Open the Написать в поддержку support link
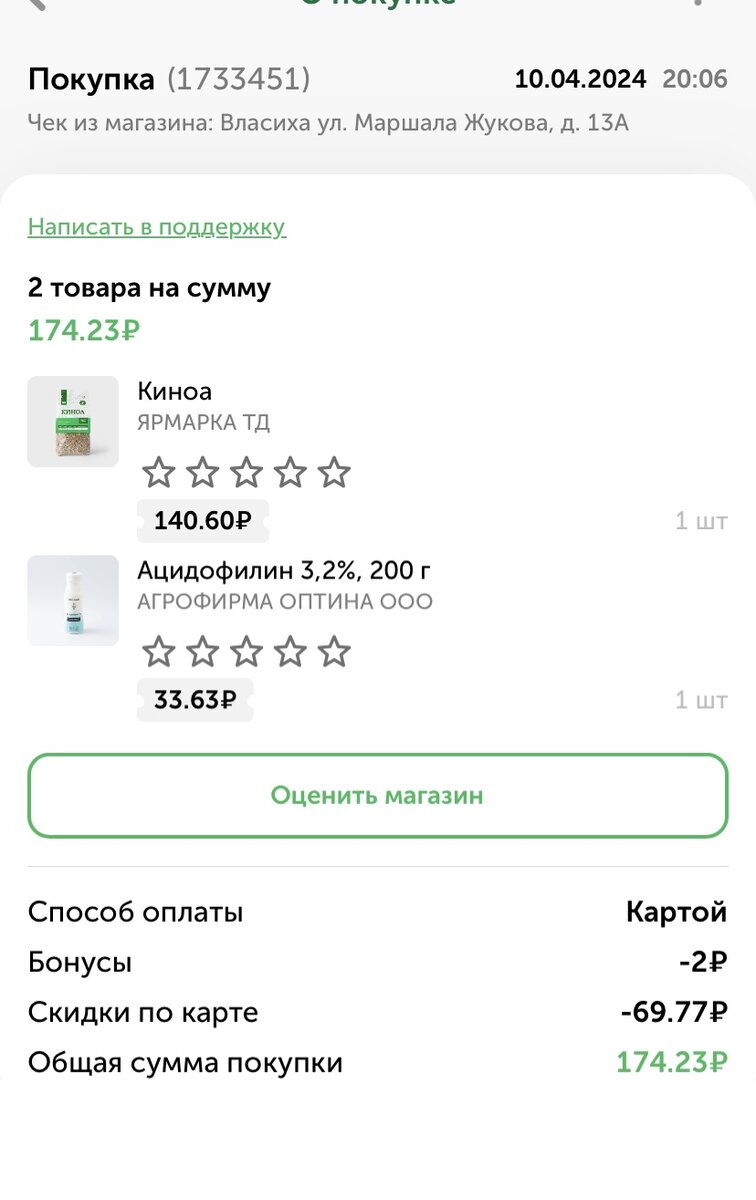 coord(155,228)
